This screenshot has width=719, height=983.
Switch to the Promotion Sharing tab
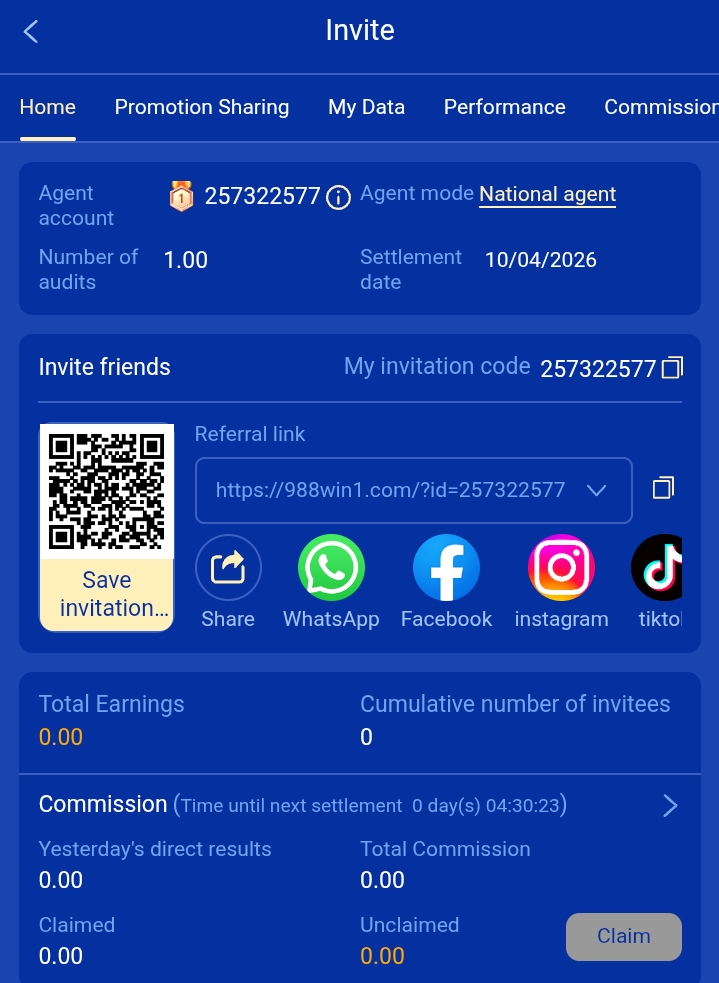pyautogui.click(x=202, y=107)
